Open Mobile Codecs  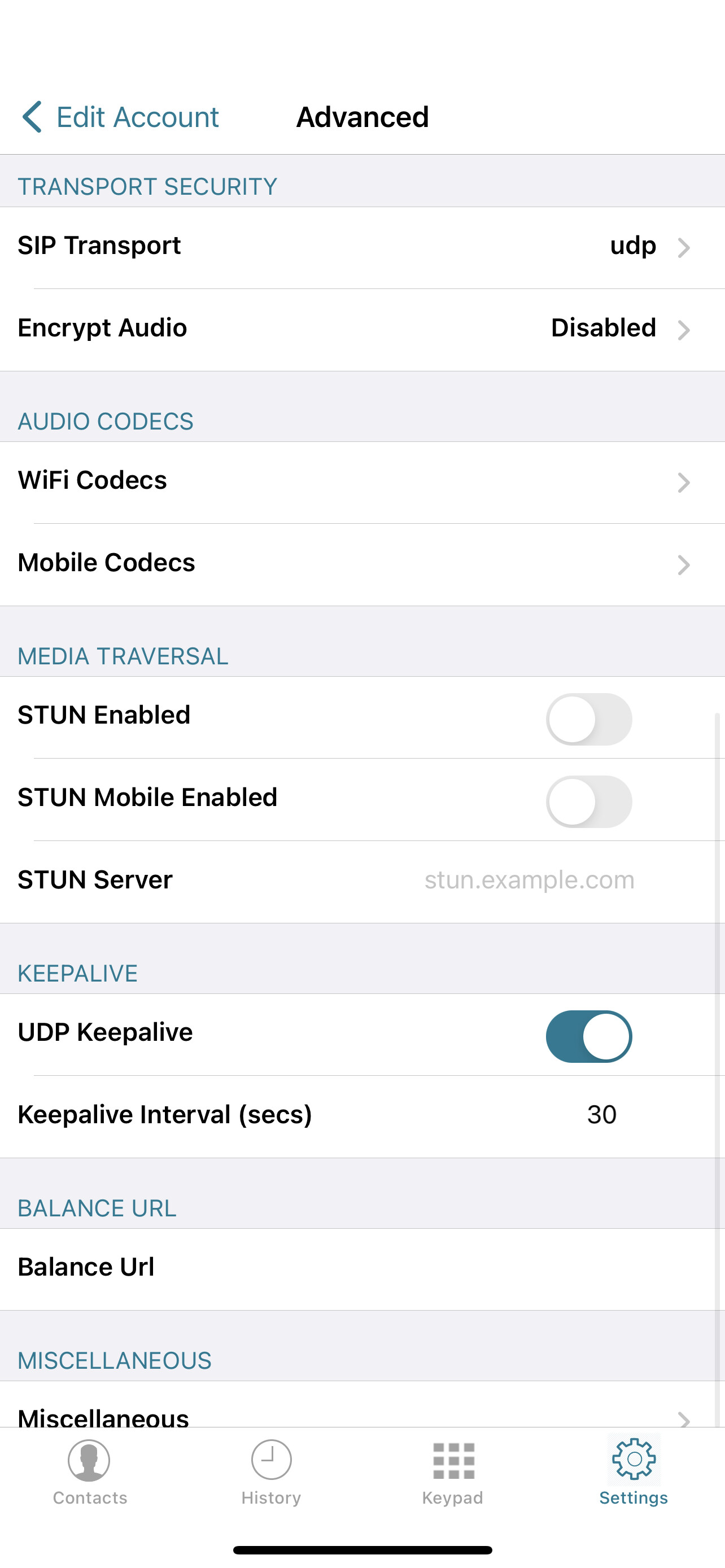point(362,564)
